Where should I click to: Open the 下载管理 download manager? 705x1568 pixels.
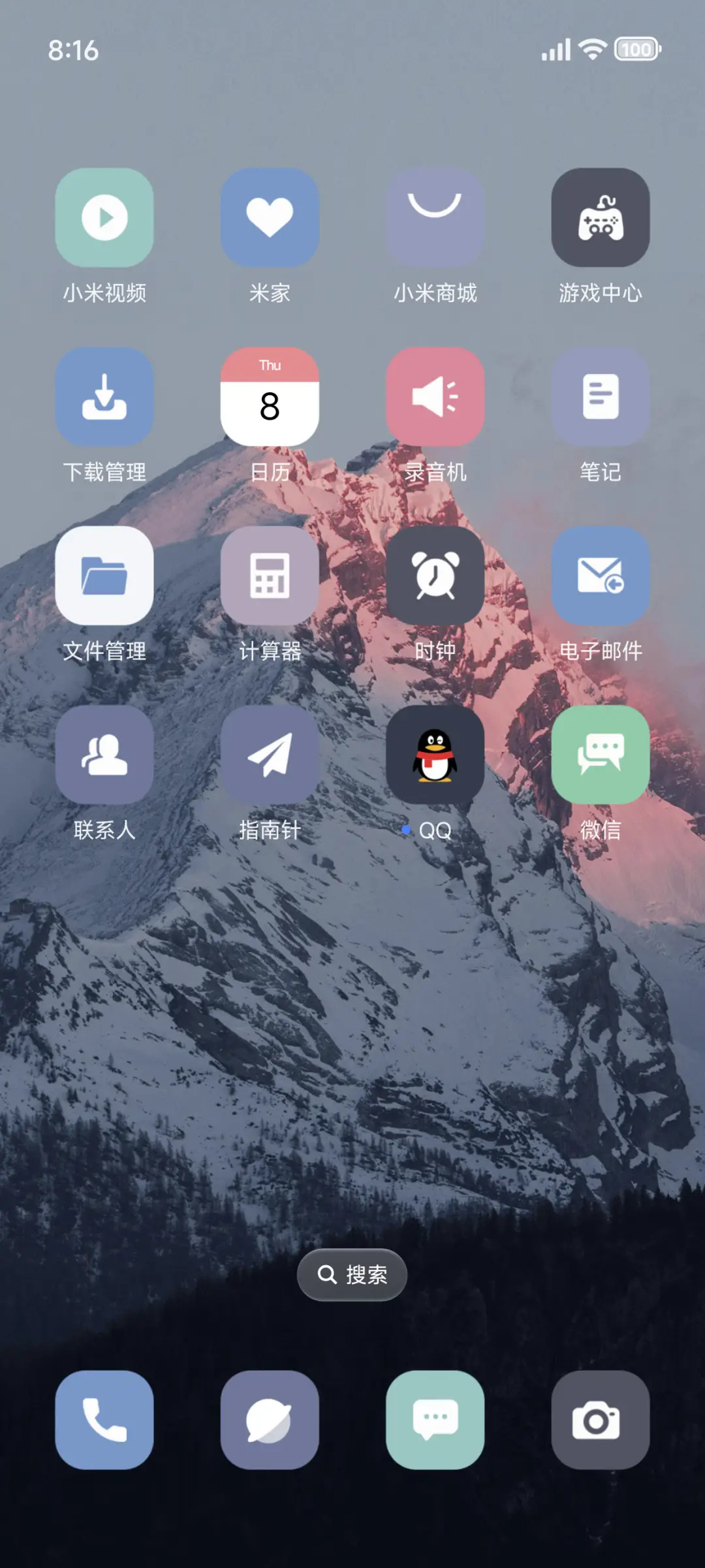104,397
